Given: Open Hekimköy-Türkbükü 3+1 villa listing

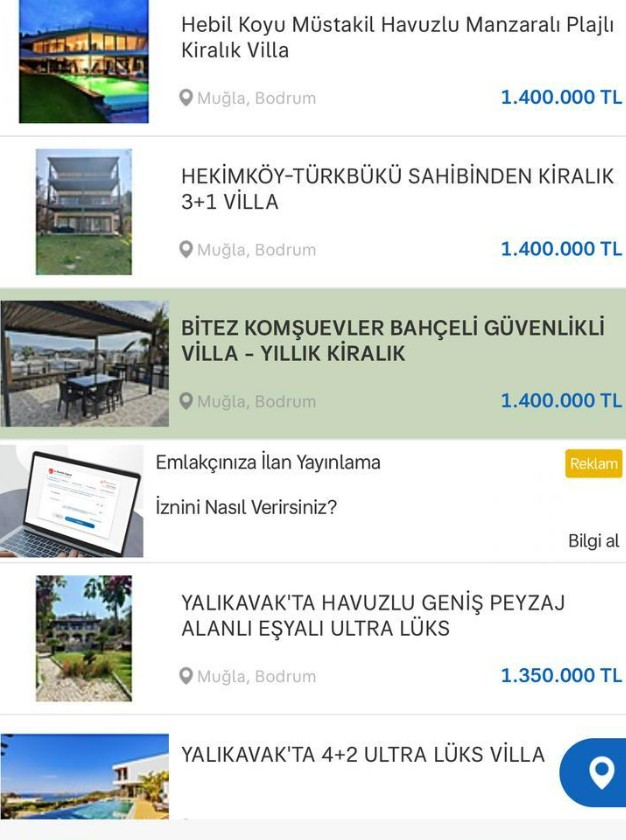Looking at the screenshot, I should (397, 189).
